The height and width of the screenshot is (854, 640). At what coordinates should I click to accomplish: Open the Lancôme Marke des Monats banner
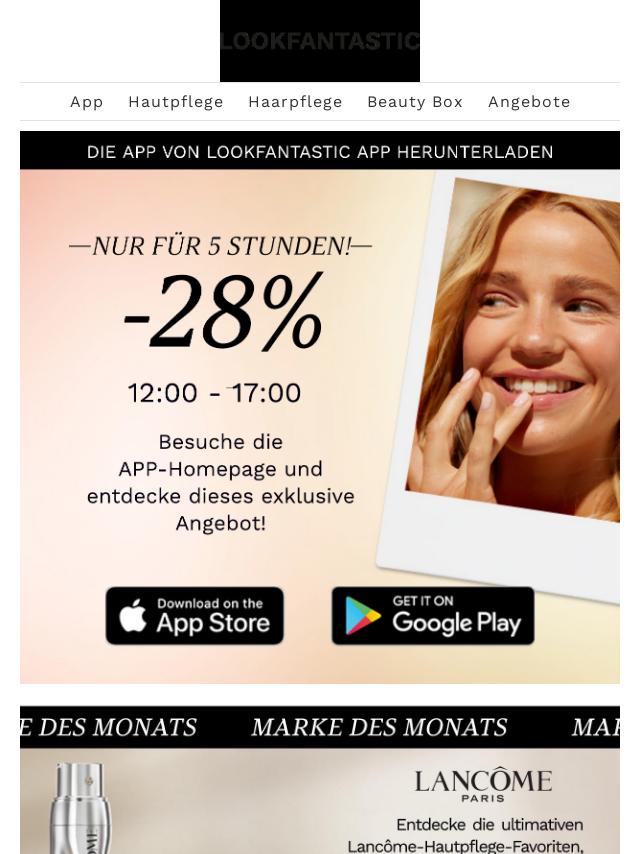(x=320, y=790)
